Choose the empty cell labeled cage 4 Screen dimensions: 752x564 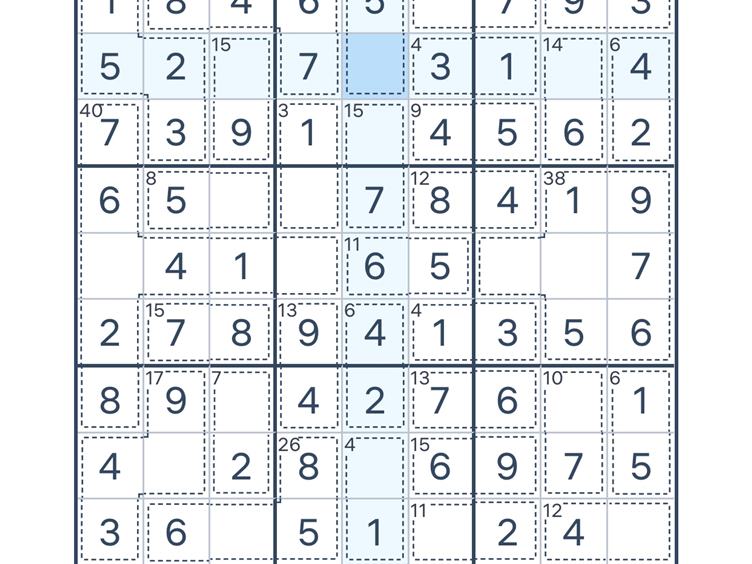click(374, 466)
